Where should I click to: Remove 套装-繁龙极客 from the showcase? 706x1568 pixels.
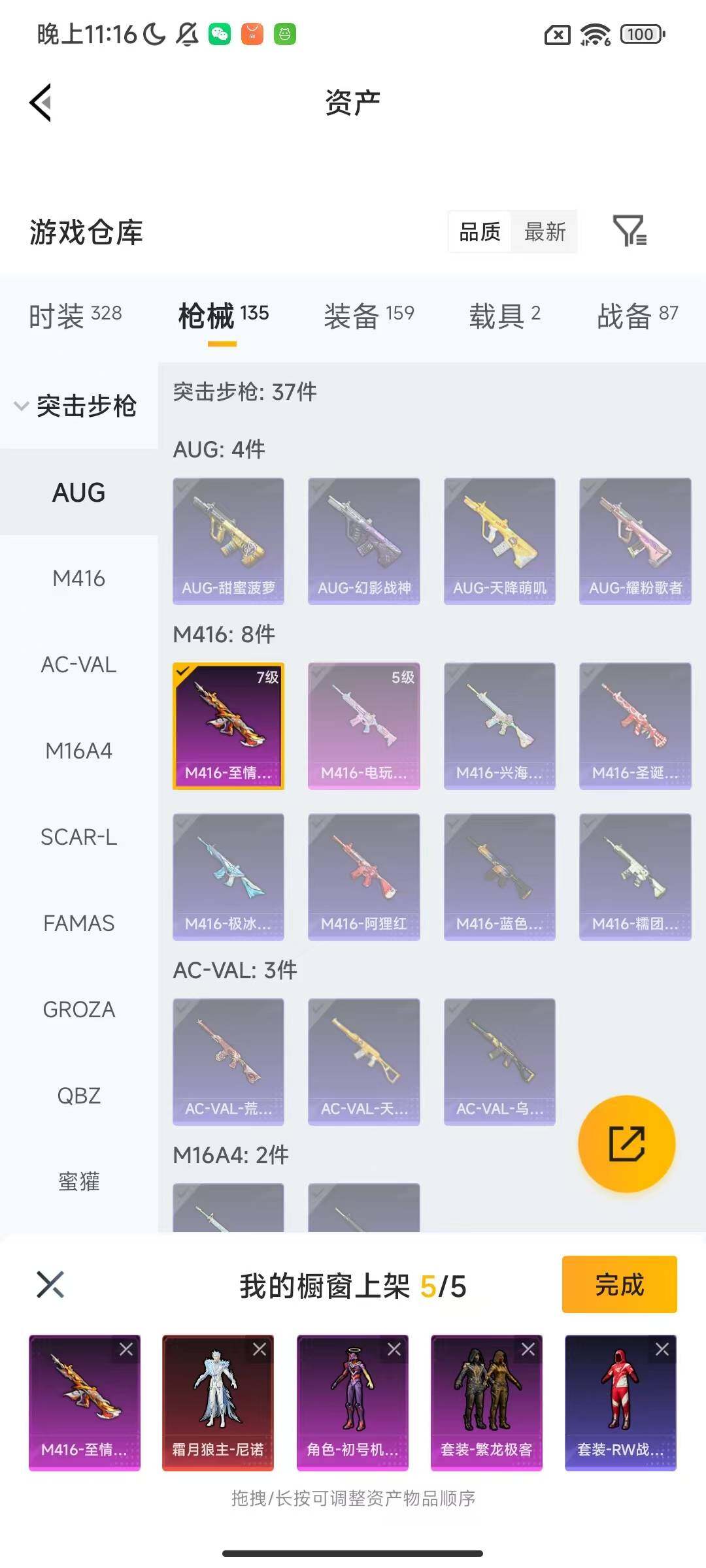point(528,1349)
